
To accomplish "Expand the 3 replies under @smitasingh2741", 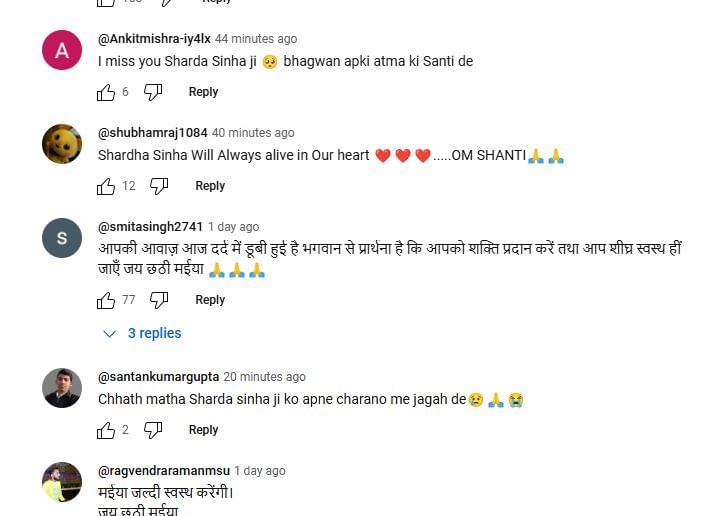I will click(x=143, y=333).
